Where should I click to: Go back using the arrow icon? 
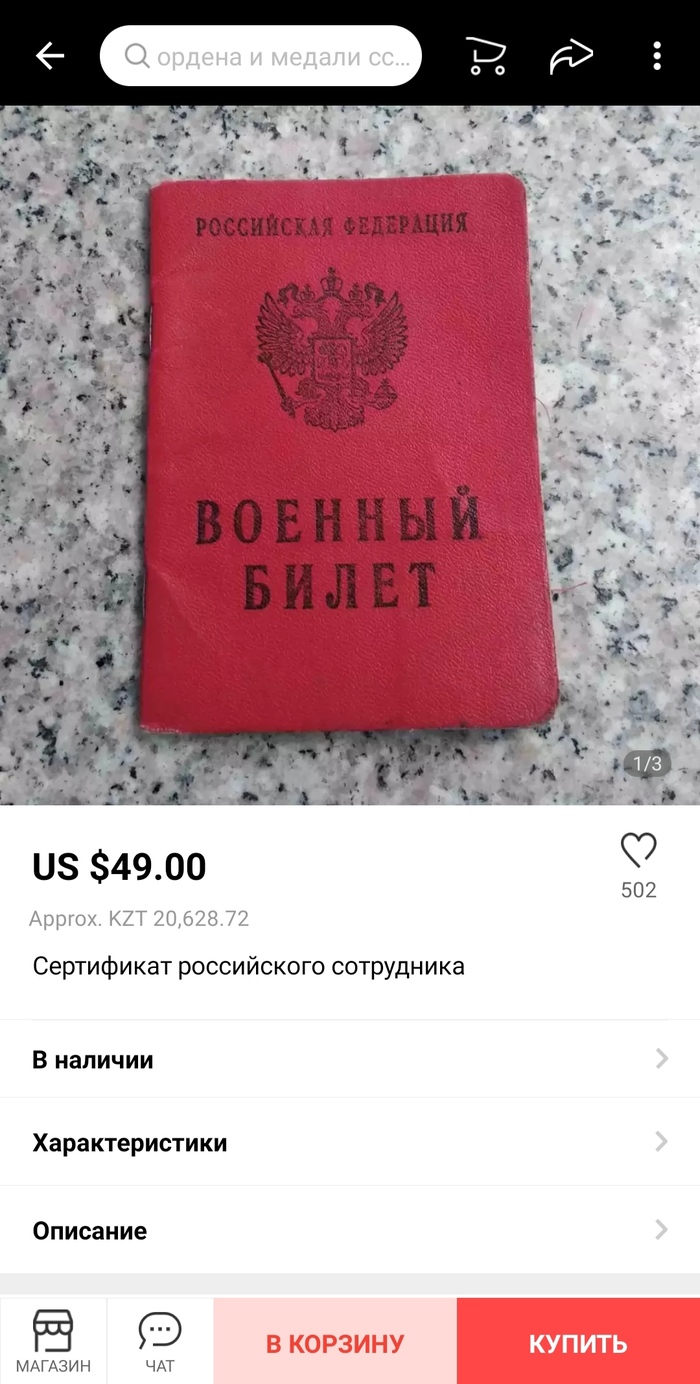pyautogui.click(x=49, y=56)
